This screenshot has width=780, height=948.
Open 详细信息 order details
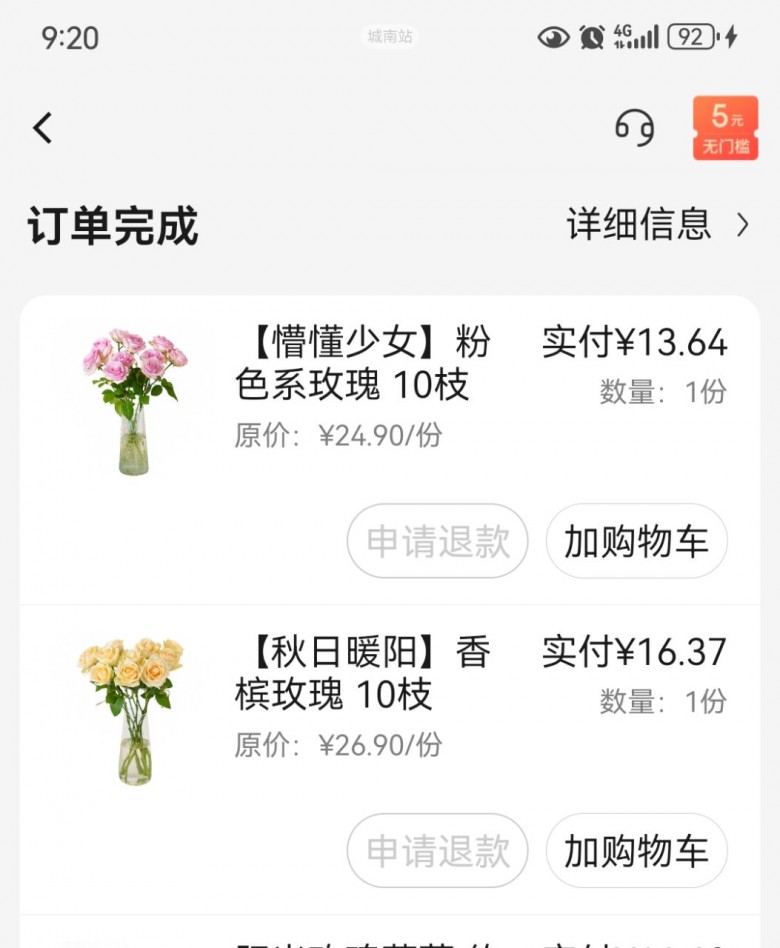(657, 225)
